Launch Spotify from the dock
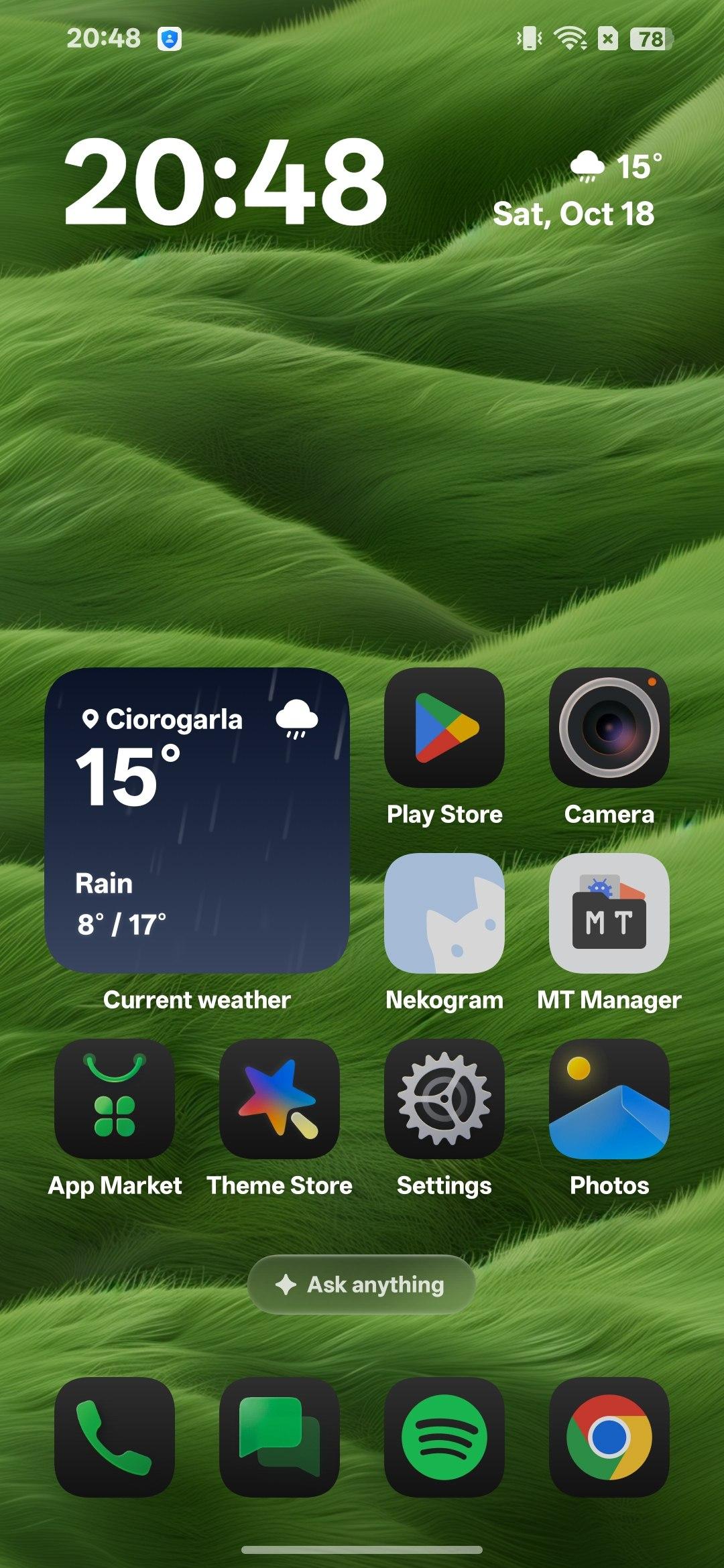724x1568 pixels. tap(444, 1437)
